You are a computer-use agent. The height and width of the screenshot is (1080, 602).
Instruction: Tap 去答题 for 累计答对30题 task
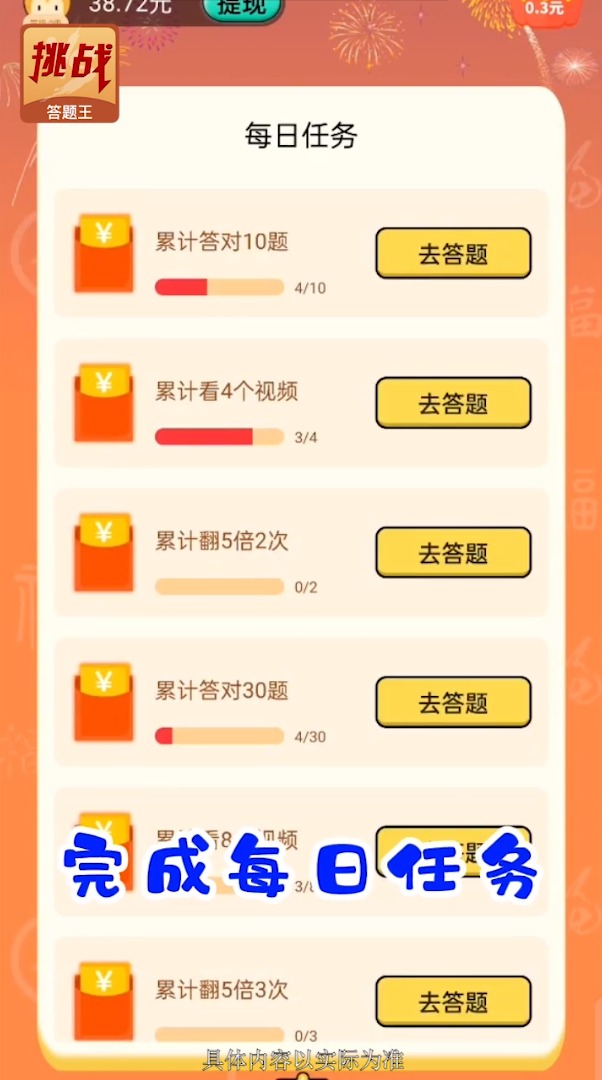point(453,702)
